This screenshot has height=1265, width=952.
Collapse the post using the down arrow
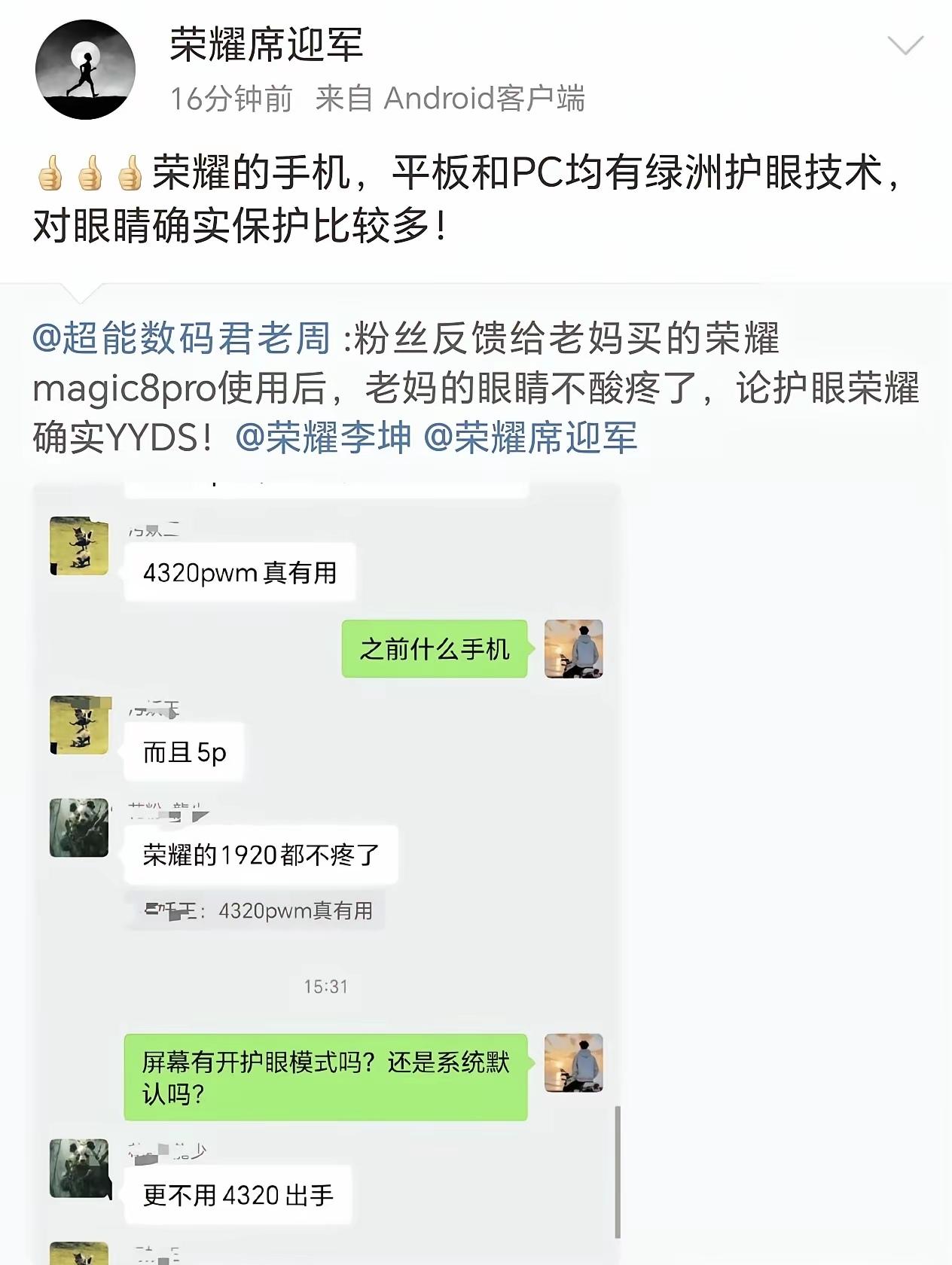coord(908,47)
